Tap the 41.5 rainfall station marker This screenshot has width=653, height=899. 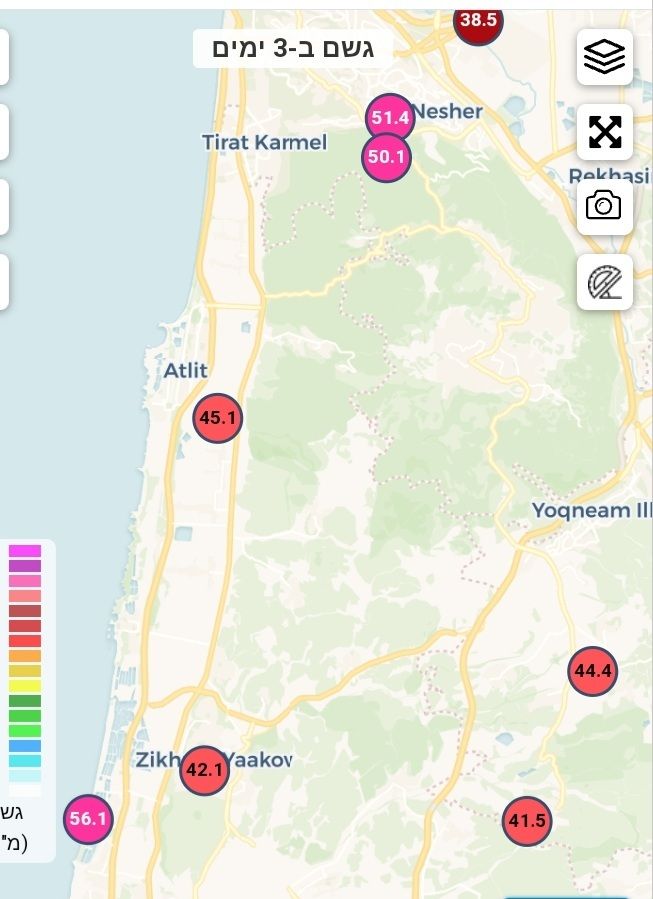click(527, 822)
